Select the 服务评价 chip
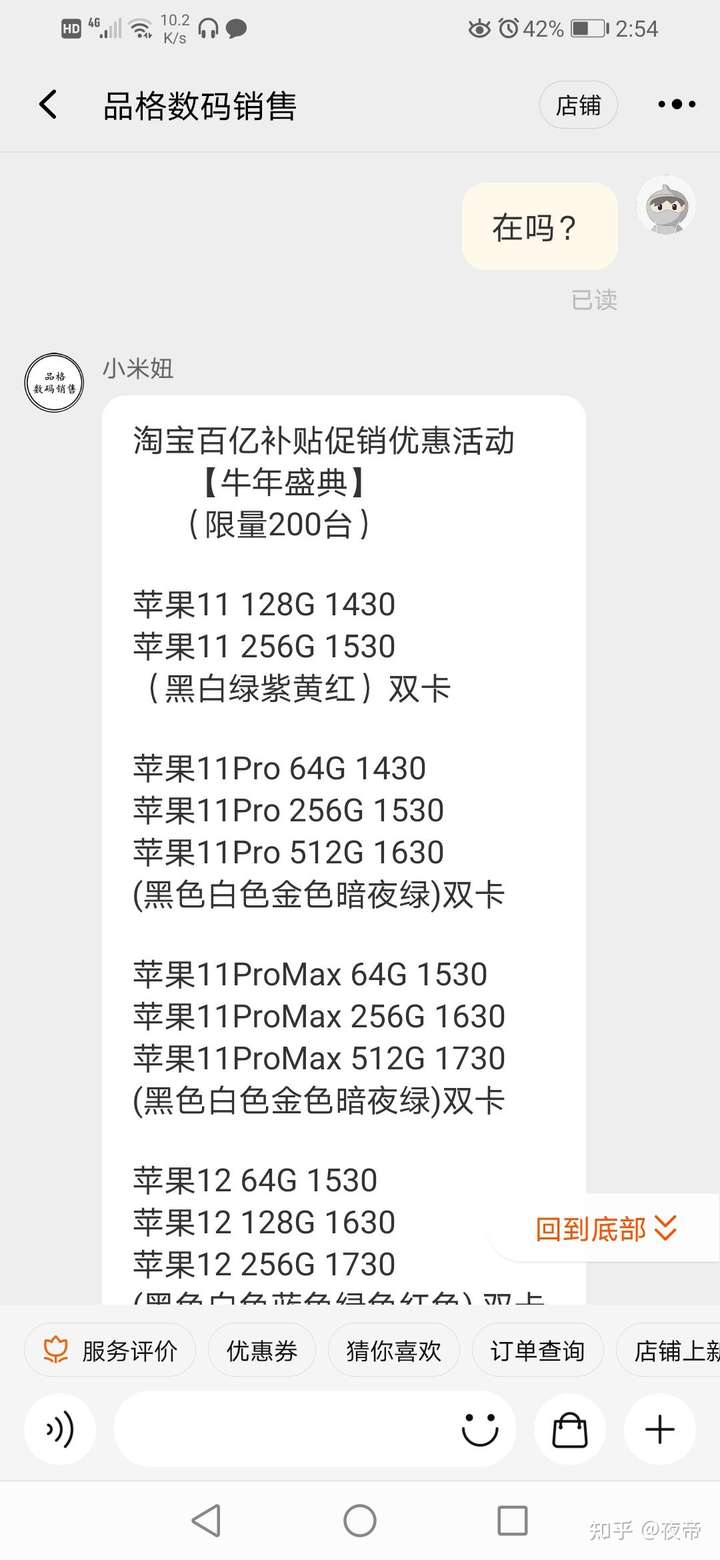This screenshot has height=1560, width=720. [x=110, y=1352]
